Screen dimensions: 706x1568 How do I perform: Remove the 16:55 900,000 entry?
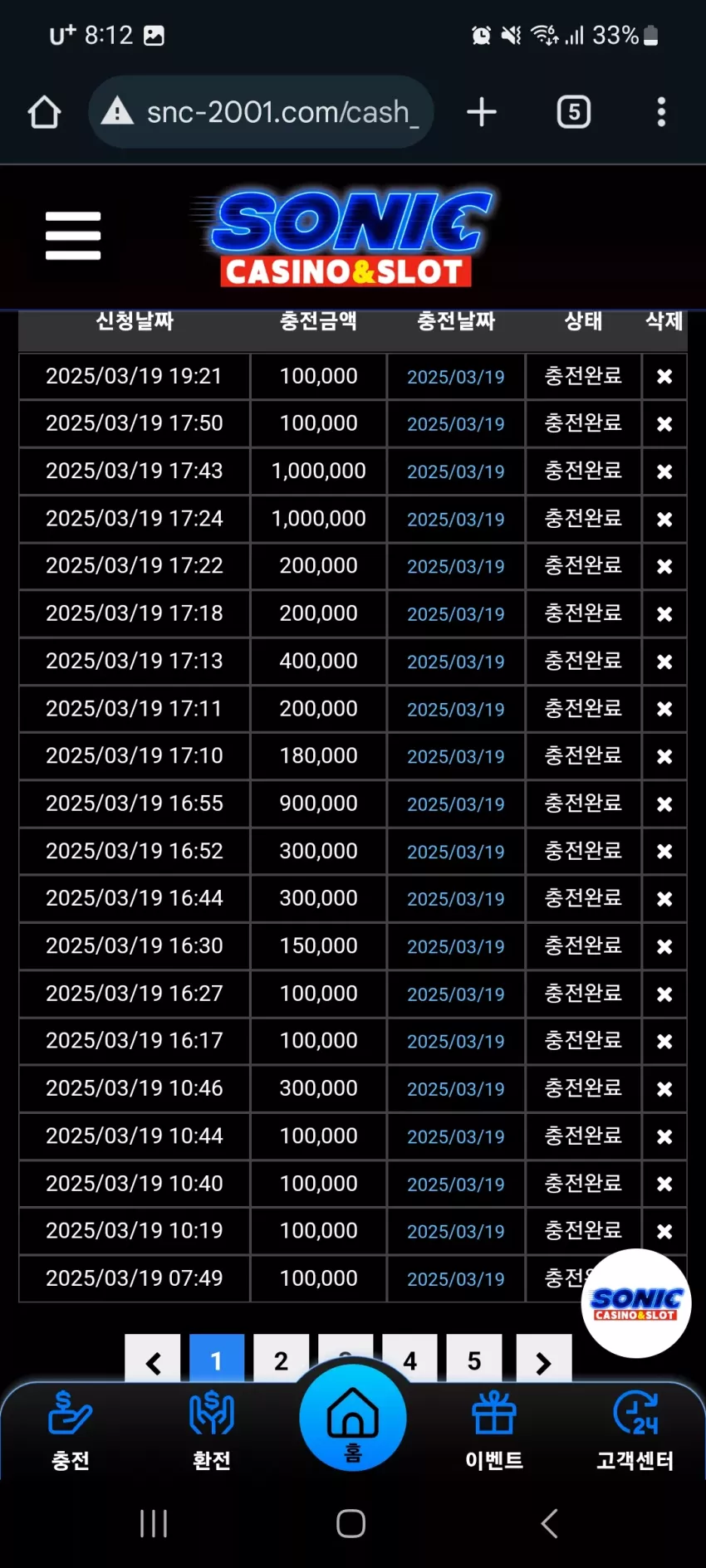[x=664, y=804]
